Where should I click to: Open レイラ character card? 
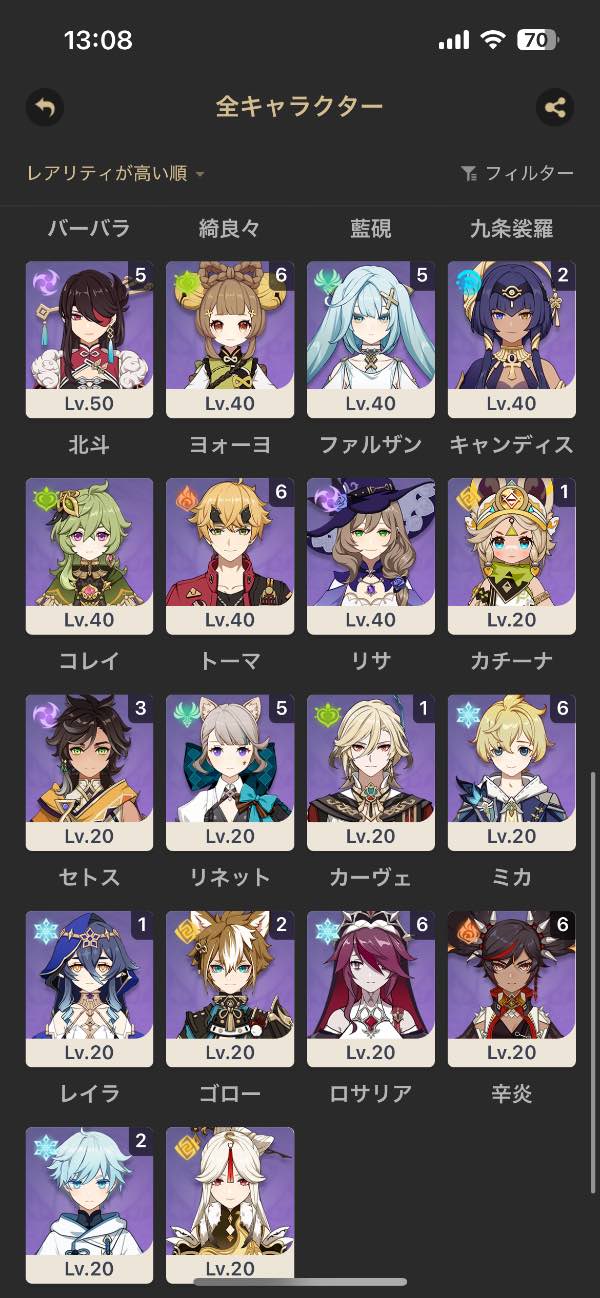tap(89, 988)
